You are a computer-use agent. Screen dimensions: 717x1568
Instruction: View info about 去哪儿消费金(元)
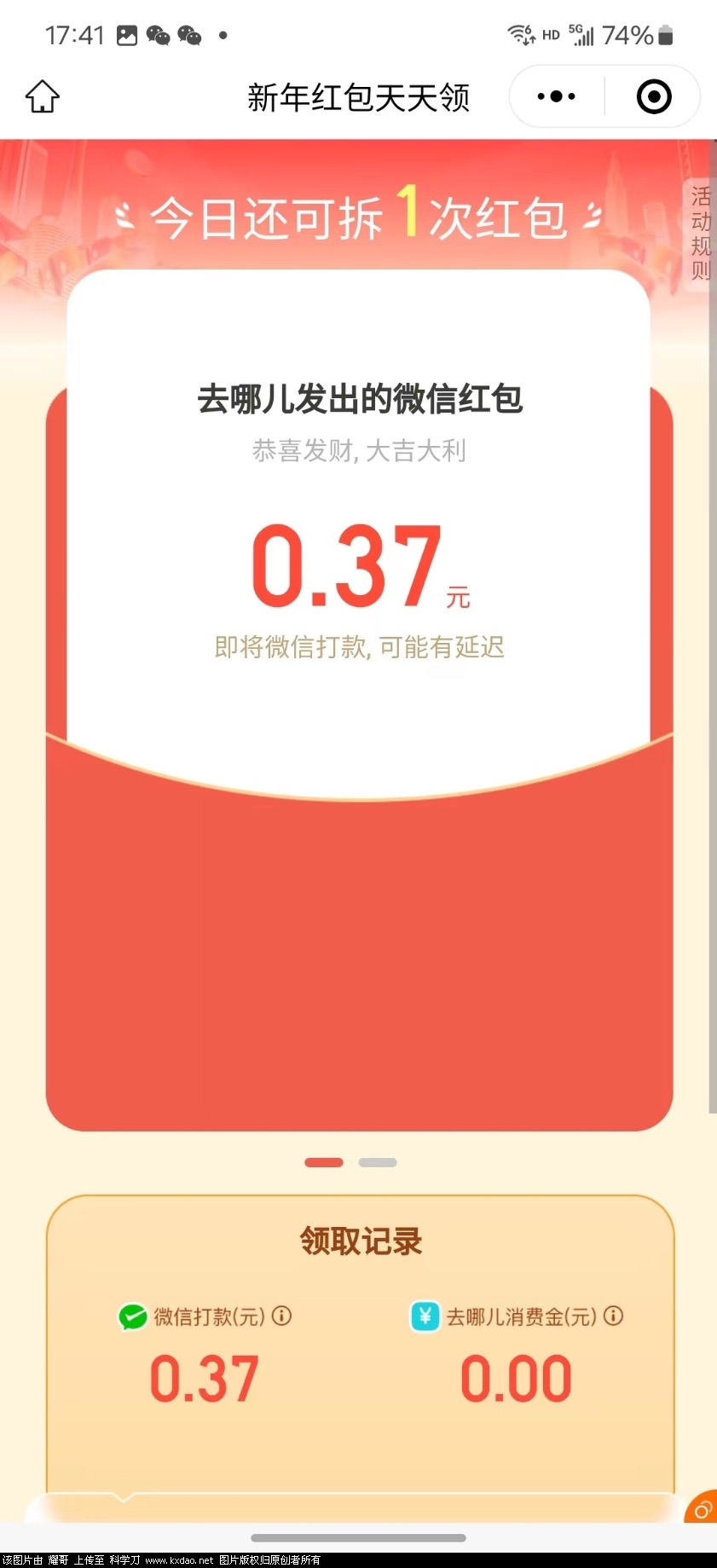[614, 1316]
